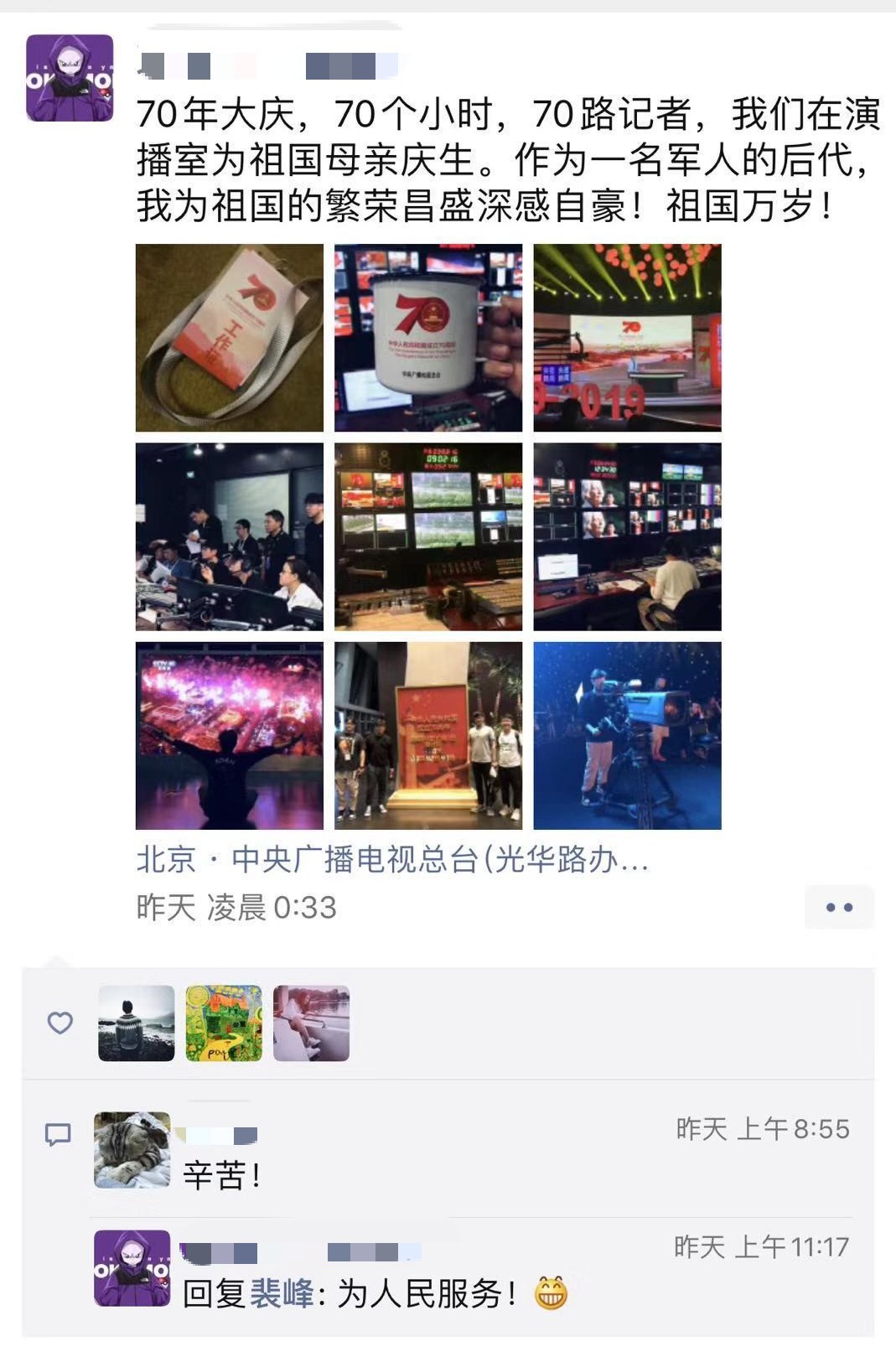View photo of staff in control room
Screen dimensions: 896x1357
[x=229, y=536]
